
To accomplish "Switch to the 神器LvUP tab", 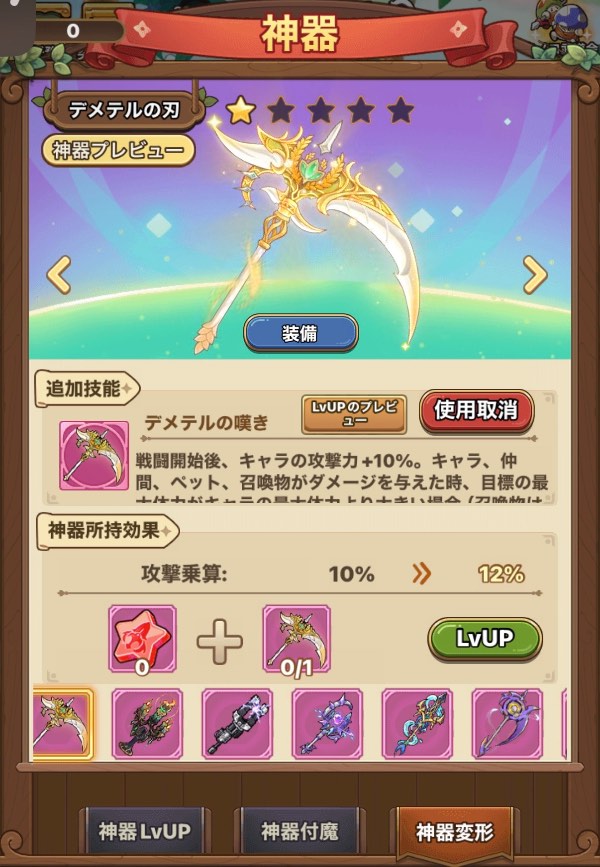I will (x=144, y=831).
